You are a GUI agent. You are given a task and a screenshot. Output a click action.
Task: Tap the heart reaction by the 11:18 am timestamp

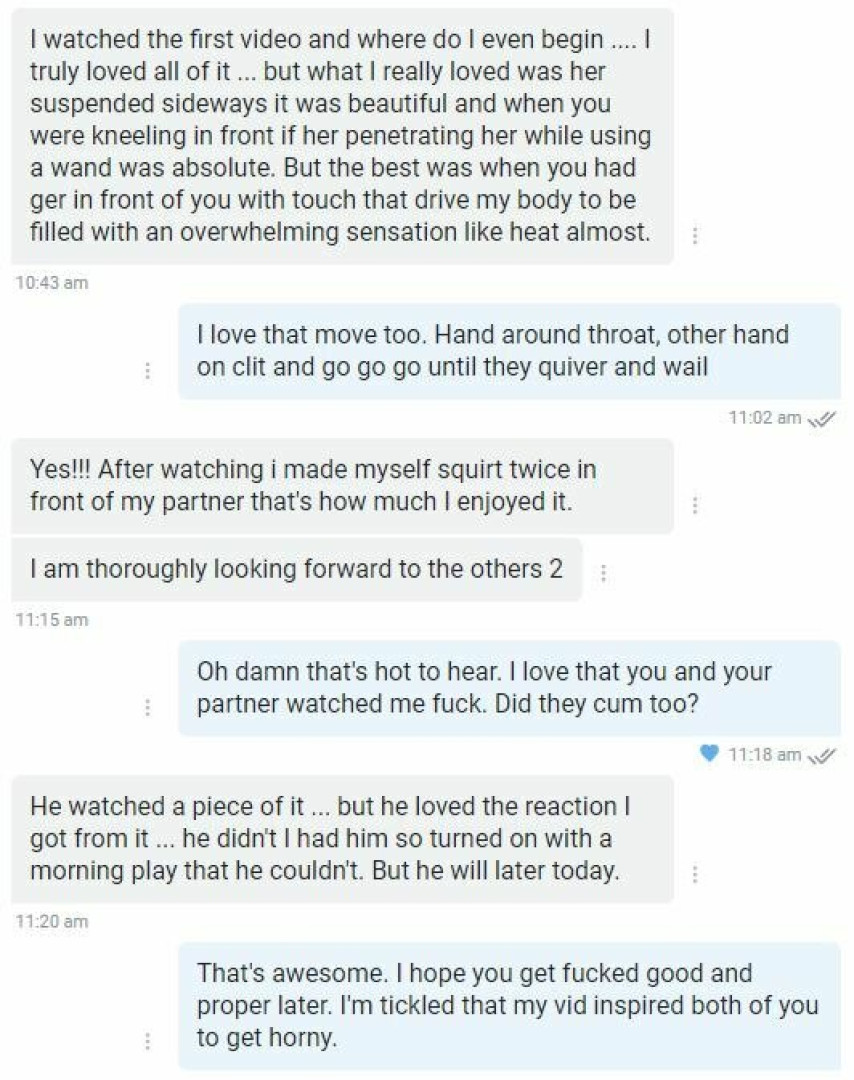710,753
